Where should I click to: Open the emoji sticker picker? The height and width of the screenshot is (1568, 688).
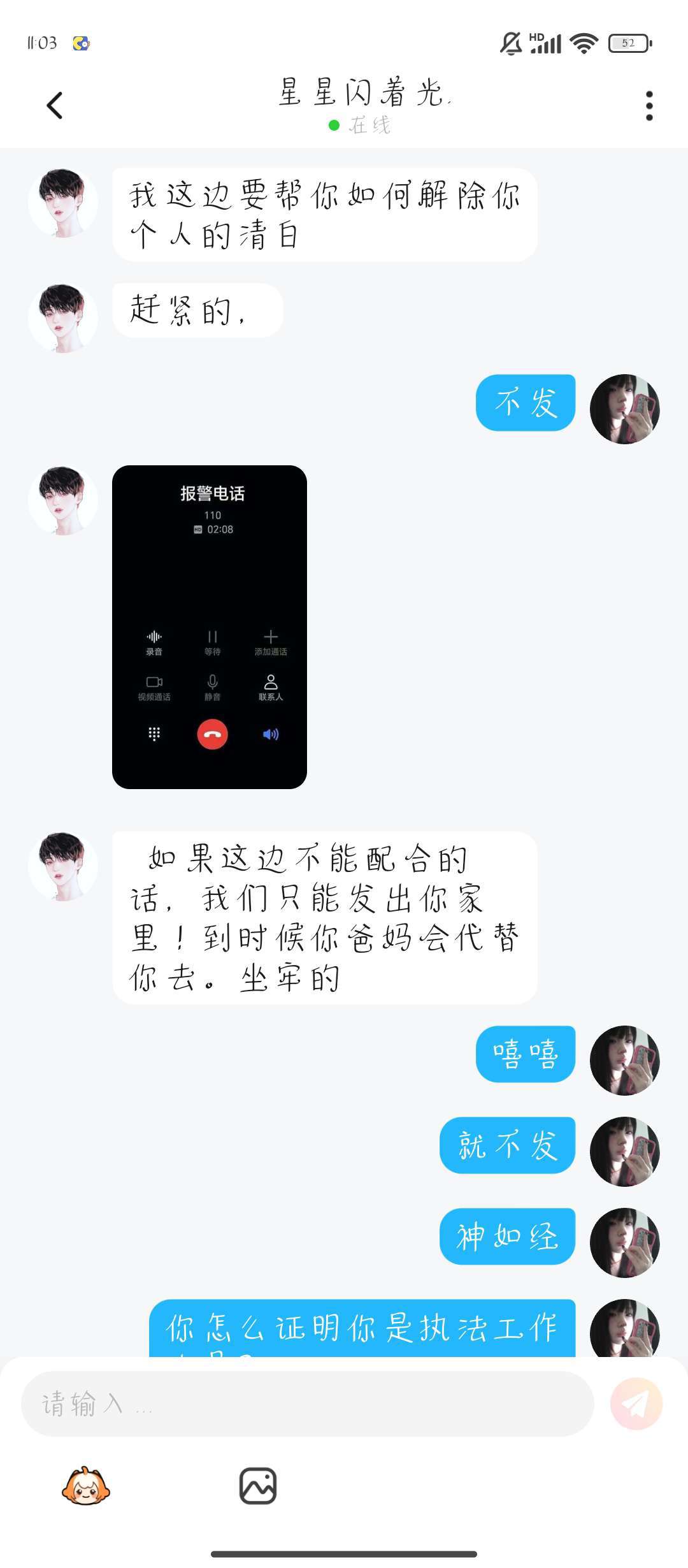pyautogui.click(x=86, y=1486)
